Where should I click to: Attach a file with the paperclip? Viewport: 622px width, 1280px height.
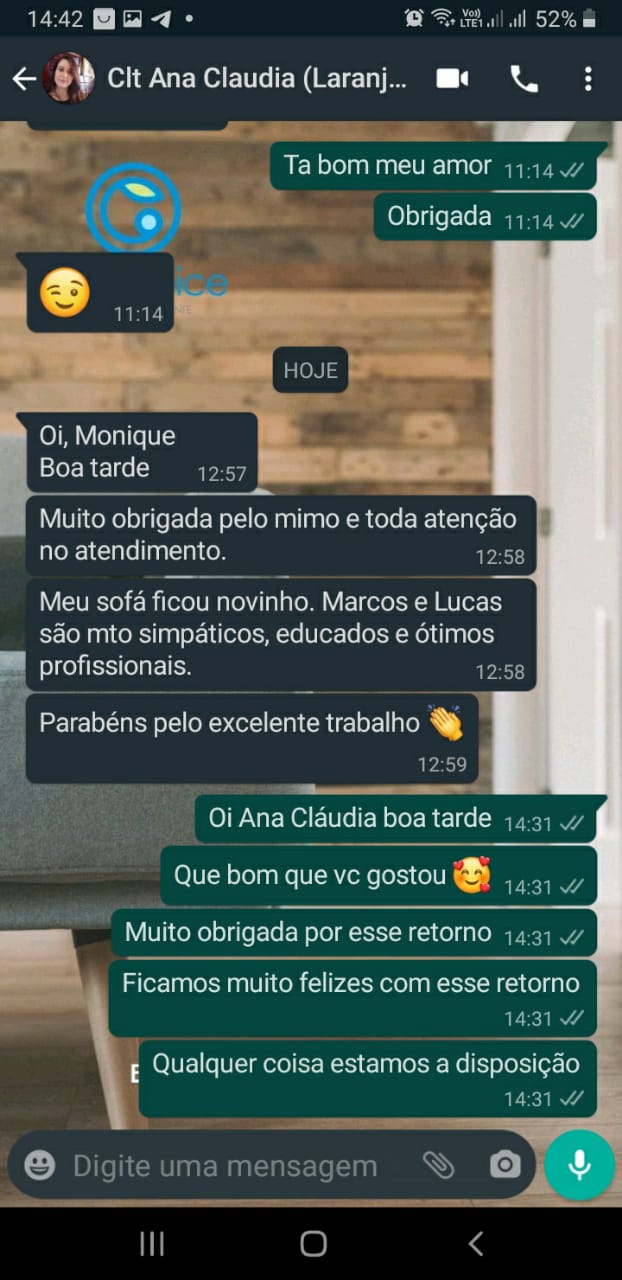(438, 1164)
